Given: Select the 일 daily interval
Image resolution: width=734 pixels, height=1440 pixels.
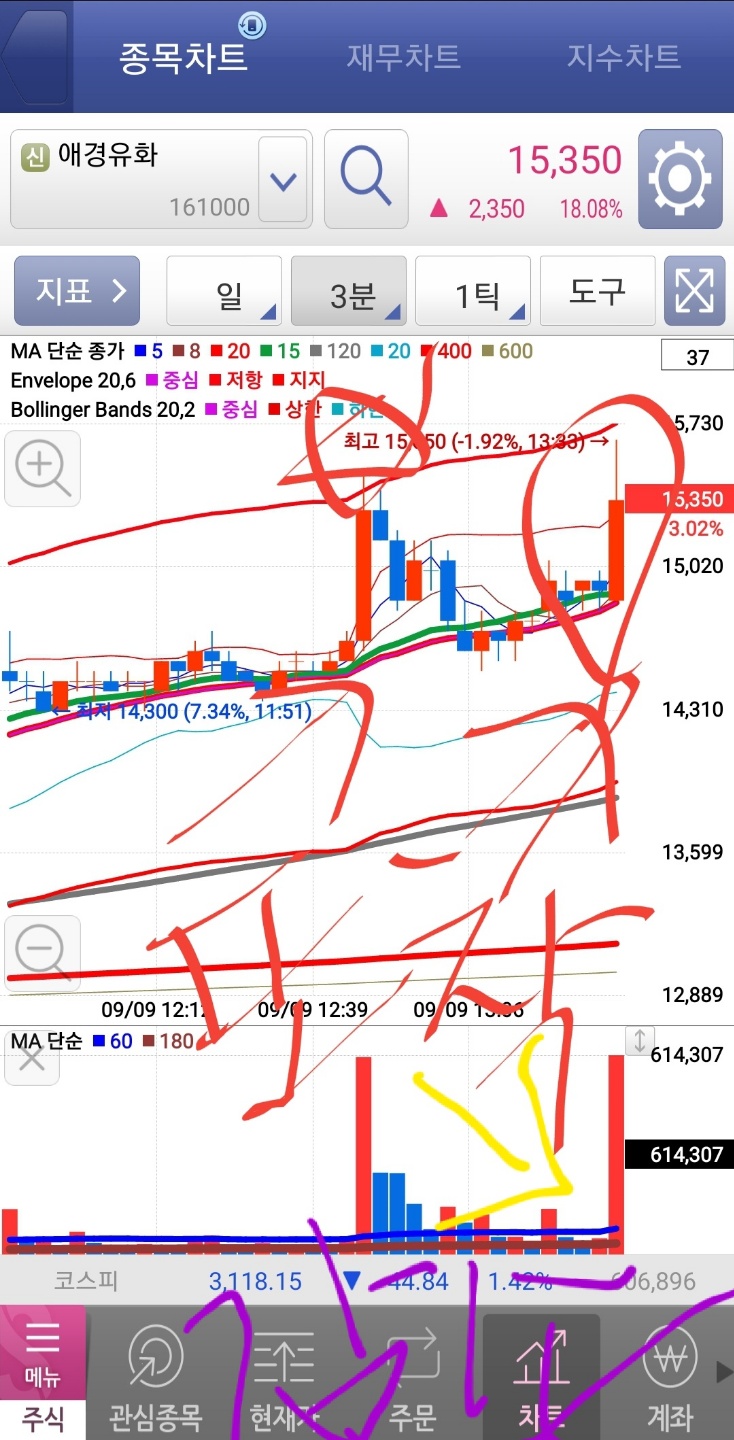Looking at the screenshot, I should point(227,292).
